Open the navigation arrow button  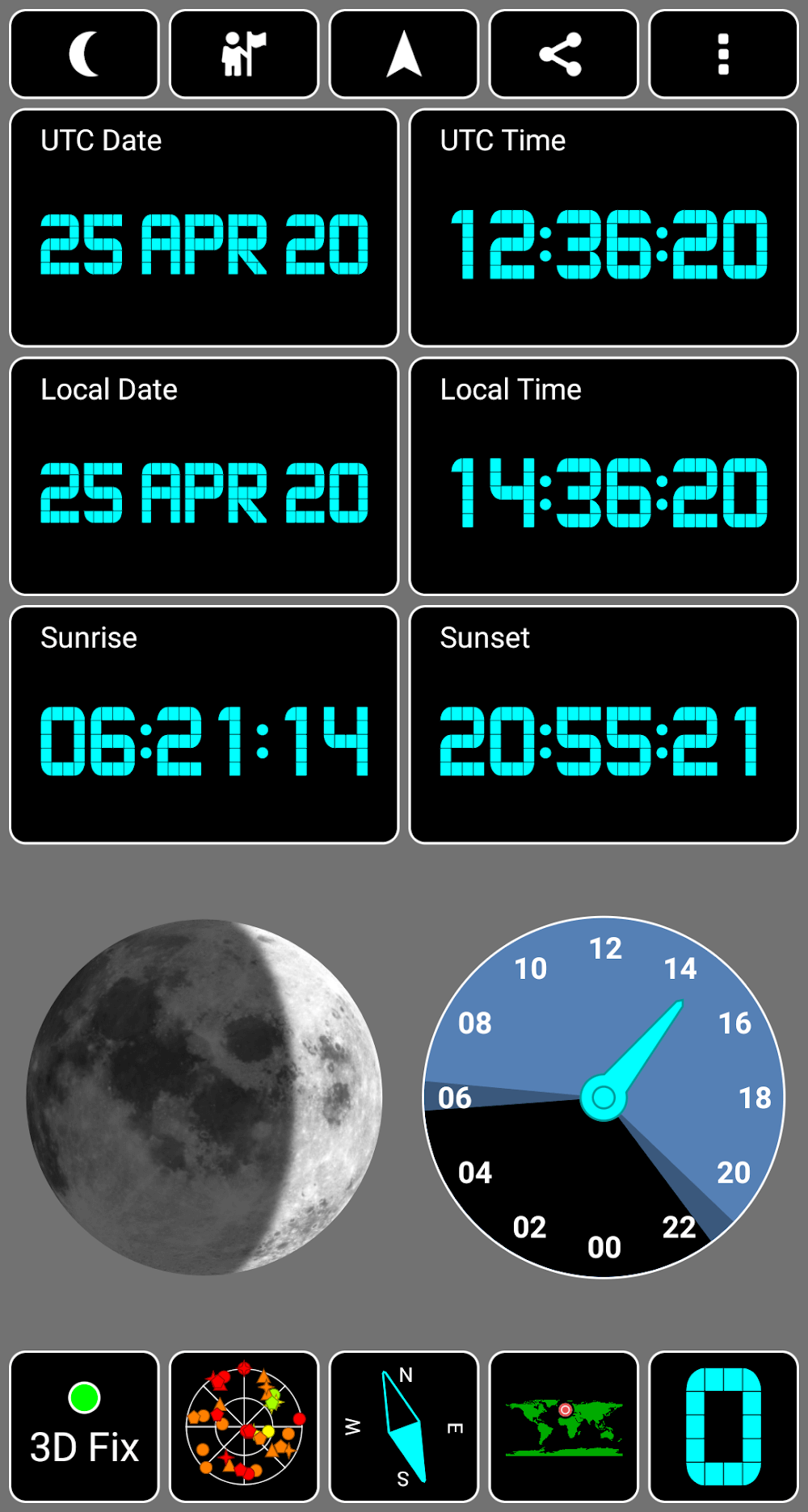pyautogui.click(x=404, y=54)
